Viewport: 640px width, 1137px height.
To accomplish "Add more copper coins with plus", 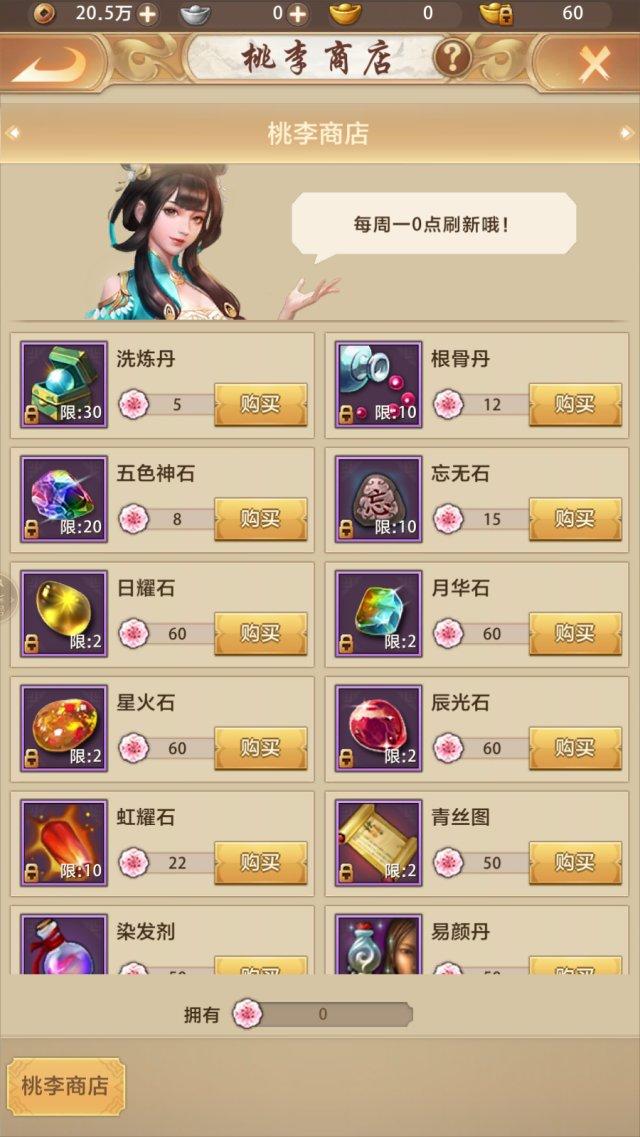I will tap(147, 14).
